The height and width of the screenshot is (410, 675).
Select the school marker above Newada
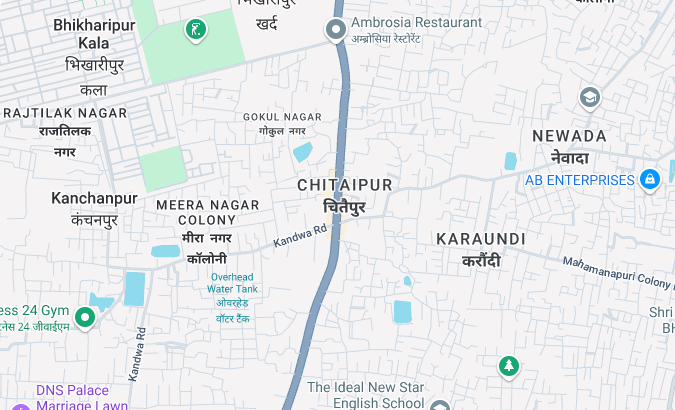pyautogui.click(x=590, y=97)
